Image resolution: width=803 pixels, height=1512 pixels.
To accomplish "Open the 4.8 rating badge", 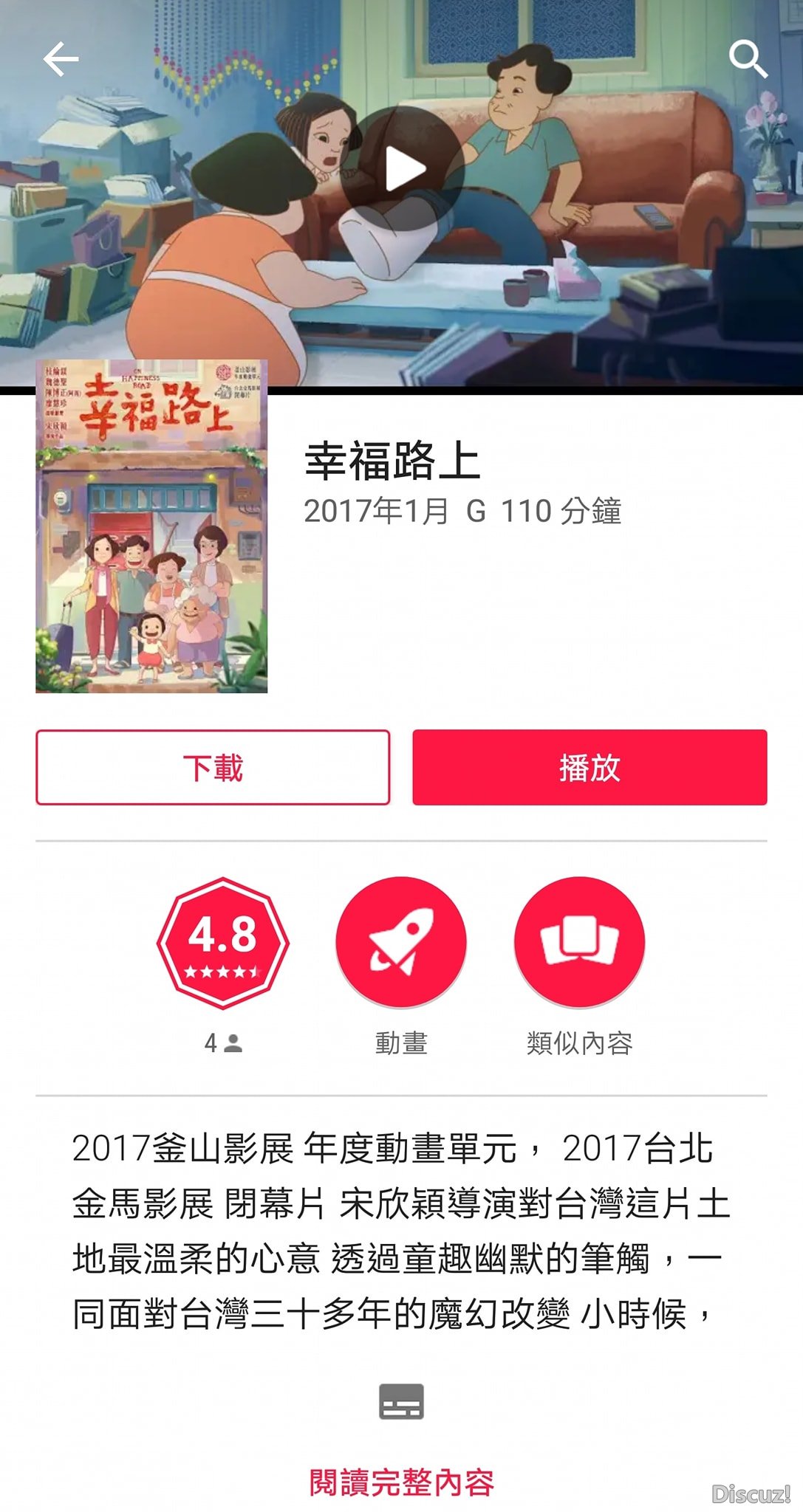I will (x=223, y=943).
